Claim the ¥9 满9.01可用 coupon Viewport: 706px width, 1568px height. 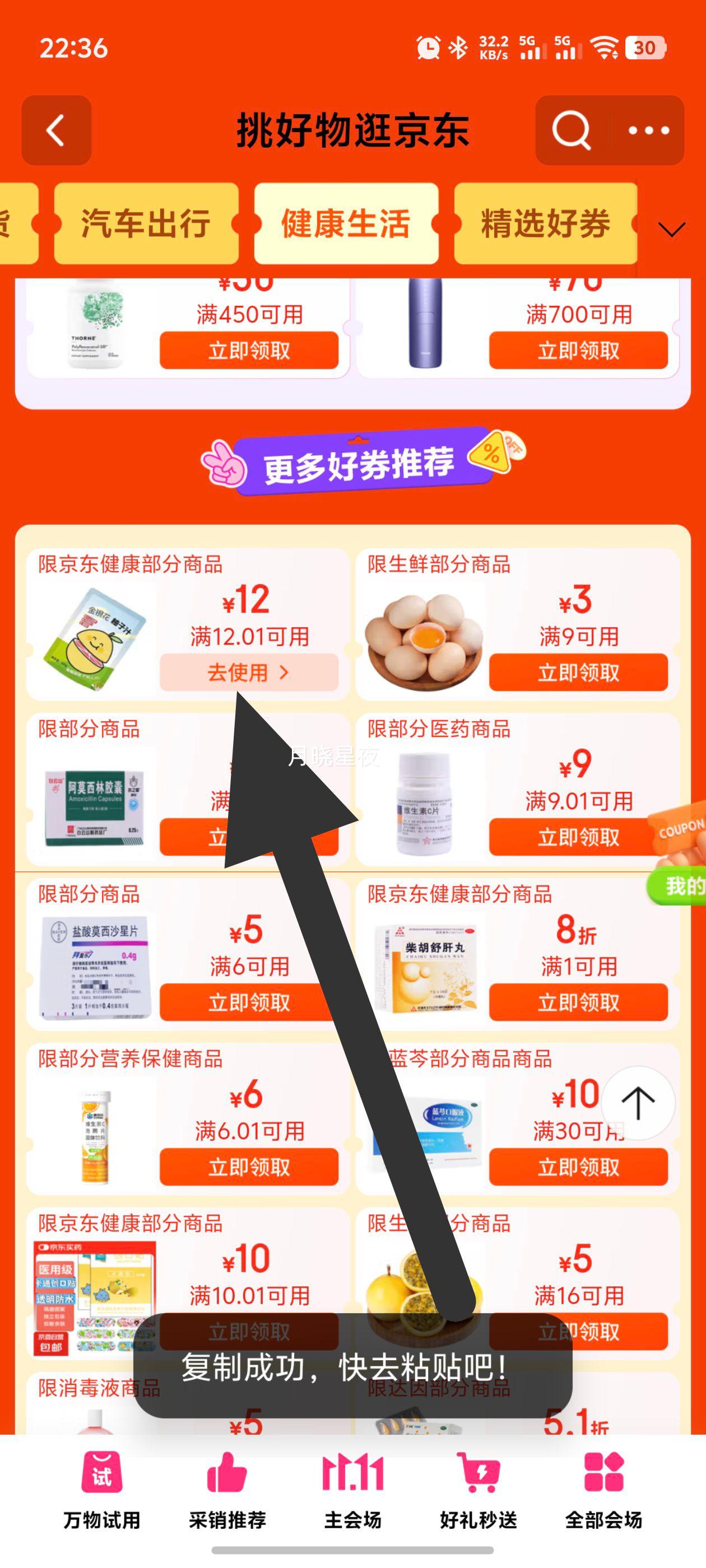point(578,837)
